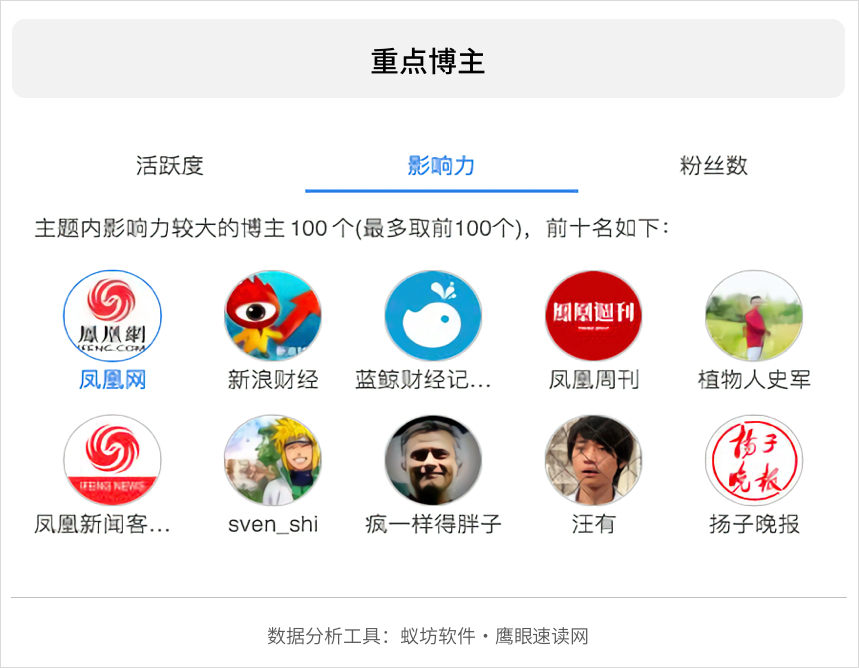Tap blogger 植物人史军
Viewport: 859px width, 668px height.
(754, 318)
